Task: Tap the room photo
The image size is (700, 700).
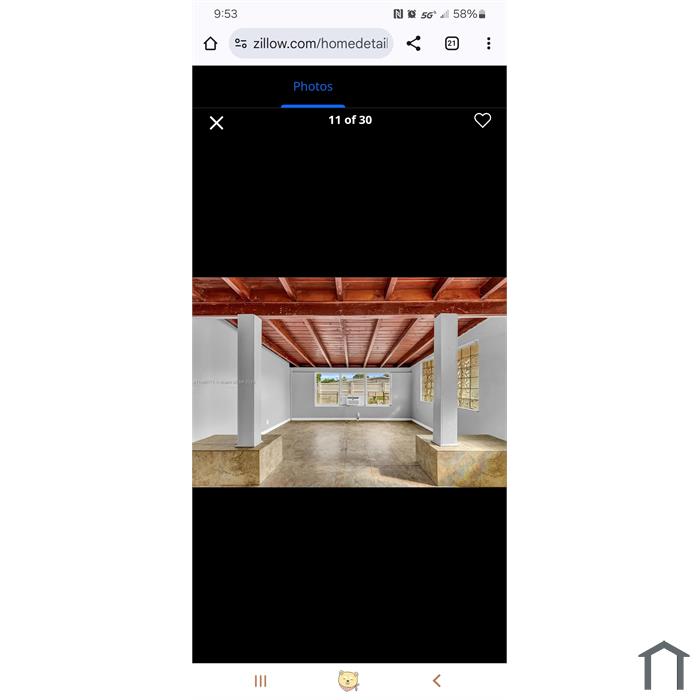Action: click(349, 382)
